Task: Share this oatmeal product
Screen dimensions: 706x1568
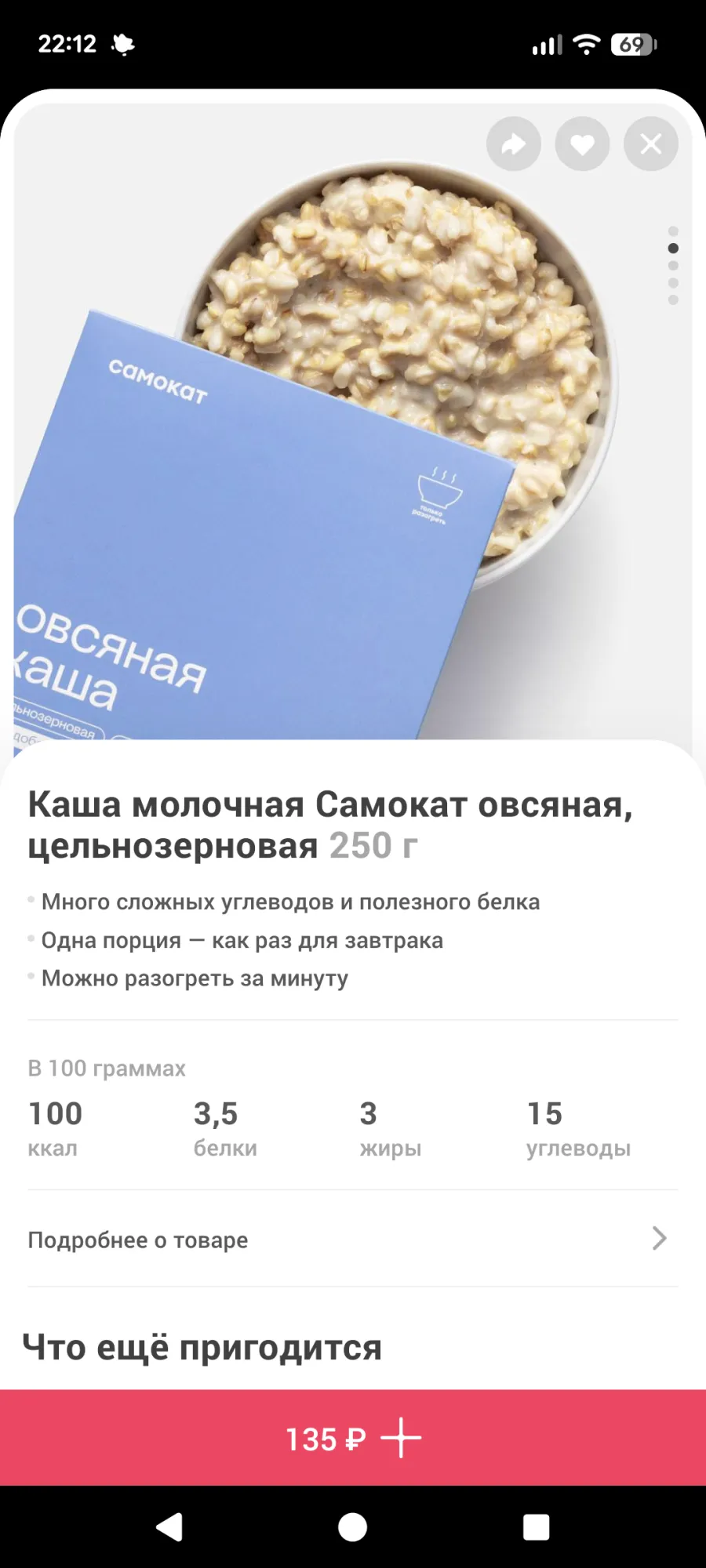Action: (514, 144)
